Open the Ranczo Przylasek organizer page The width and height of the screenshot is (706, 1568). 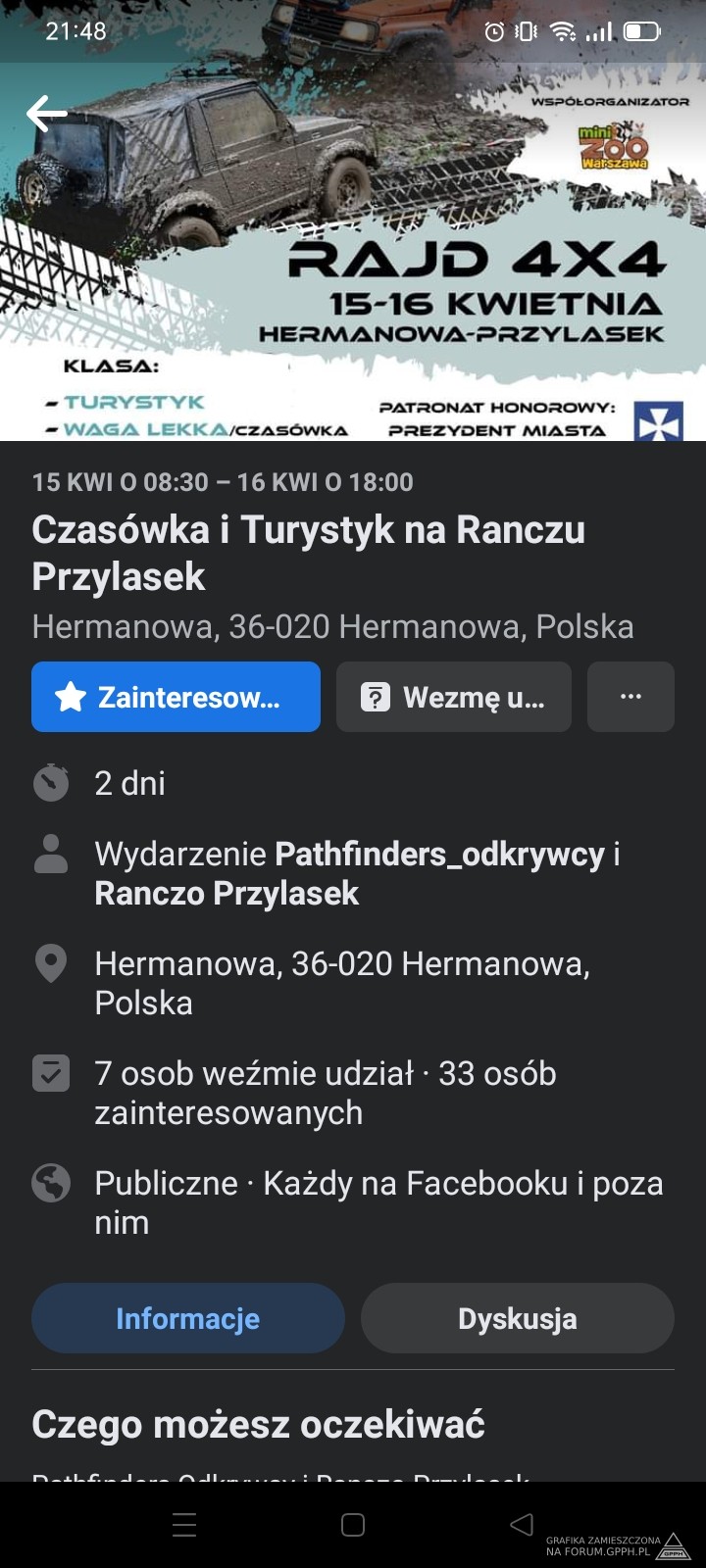(227, 894)
